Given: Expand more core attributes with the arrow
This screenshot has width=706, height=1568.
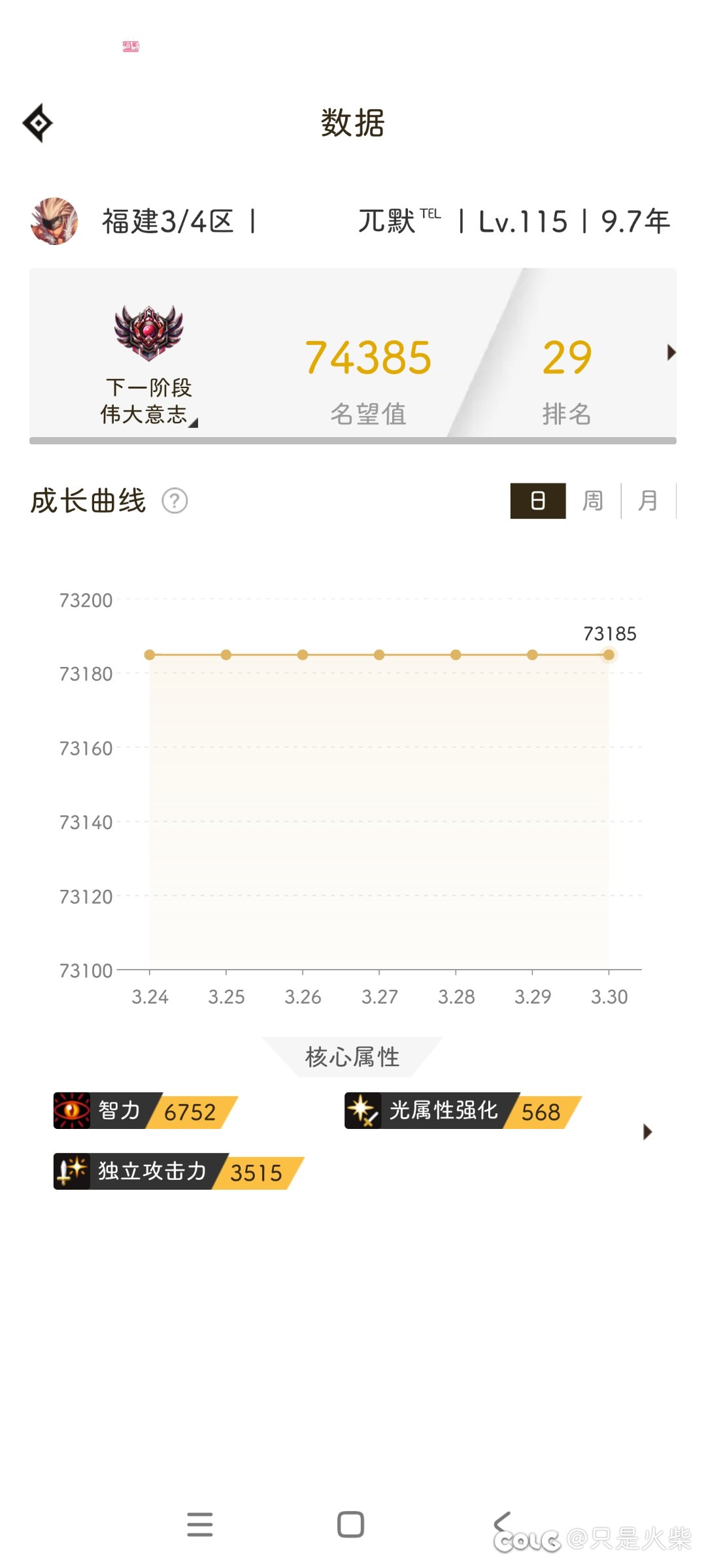Looking at the screenshot, I should point(648,1132).
